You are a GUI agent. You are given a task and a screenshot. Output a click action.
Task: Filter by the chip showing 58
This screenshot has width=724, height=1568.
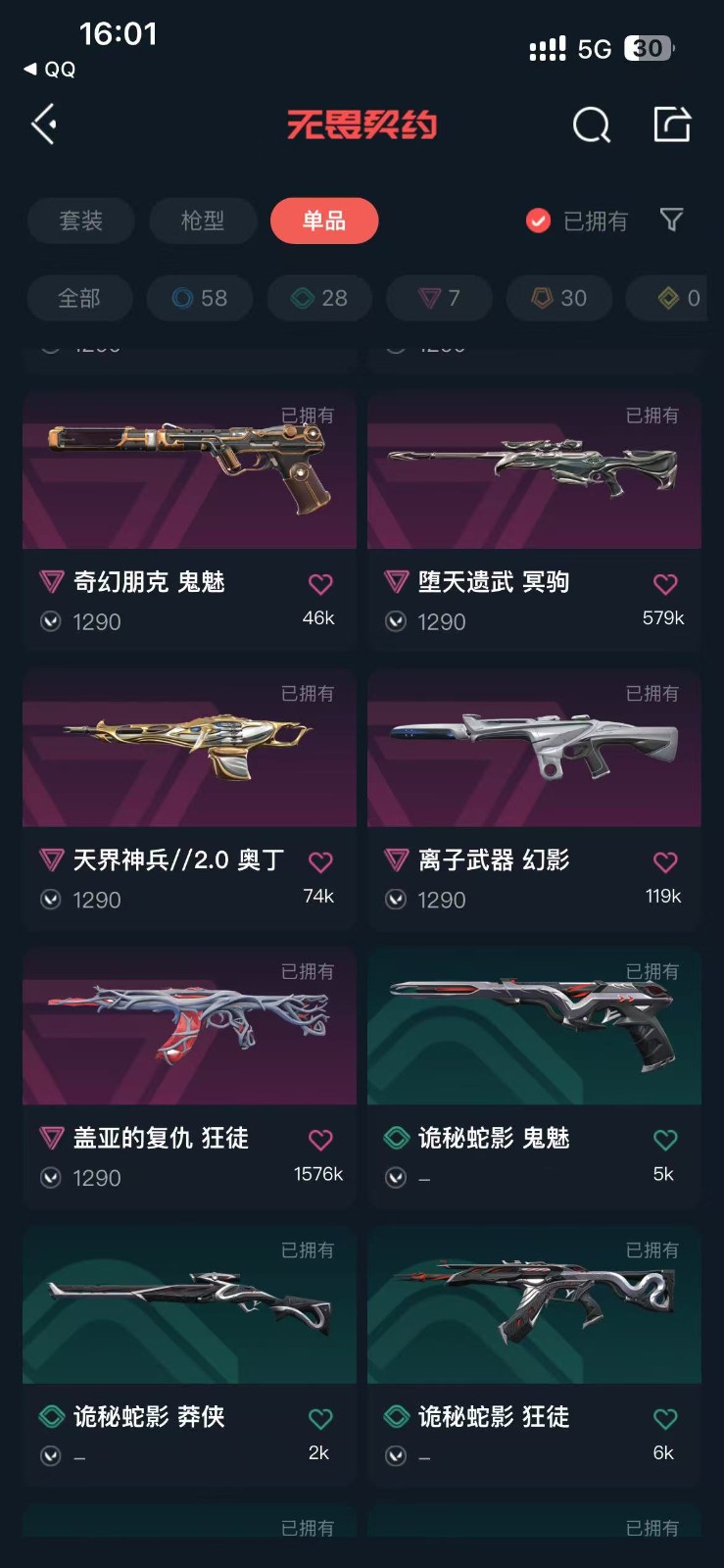pos(200,298)
